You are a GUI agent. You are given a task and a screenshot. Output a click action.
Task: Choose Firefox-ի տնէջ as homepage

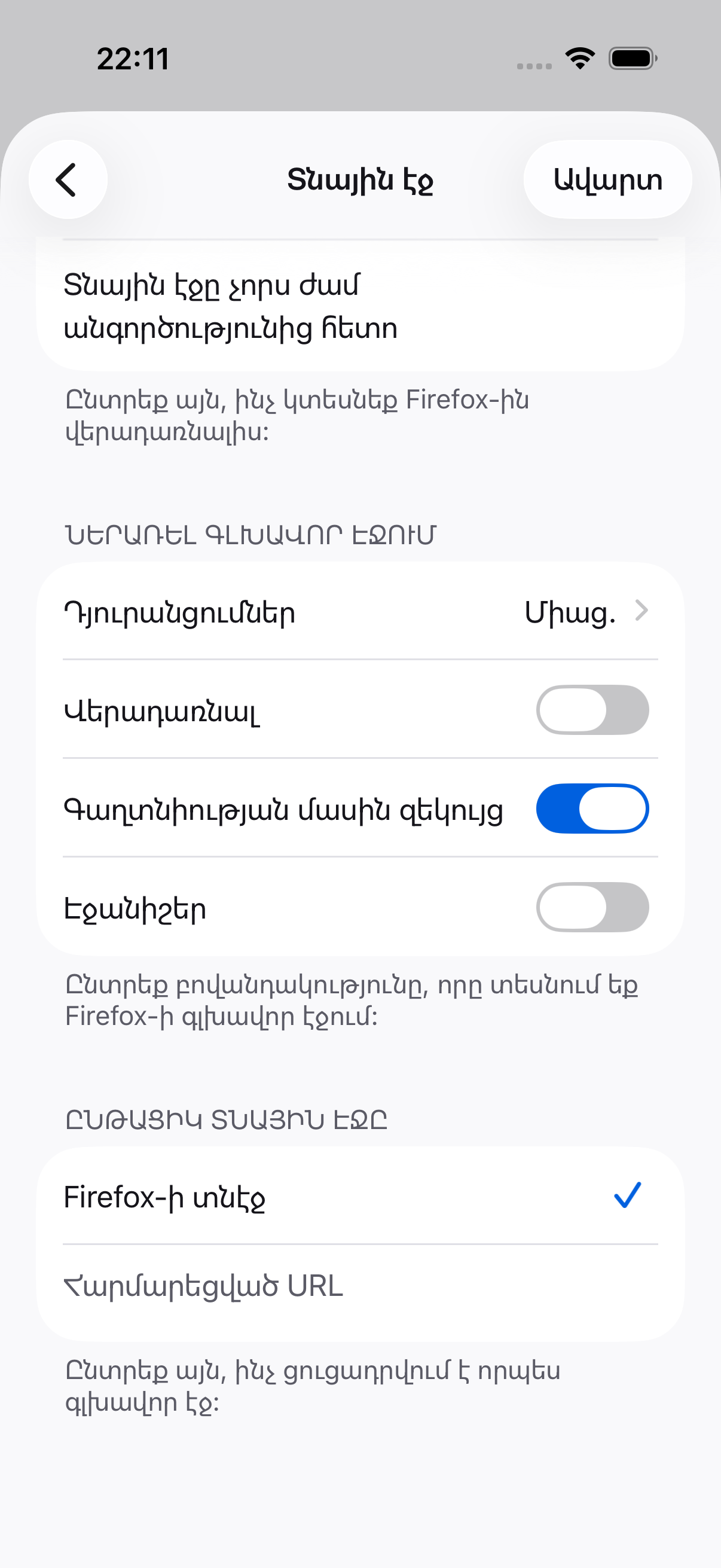[x=360, y=1196]
